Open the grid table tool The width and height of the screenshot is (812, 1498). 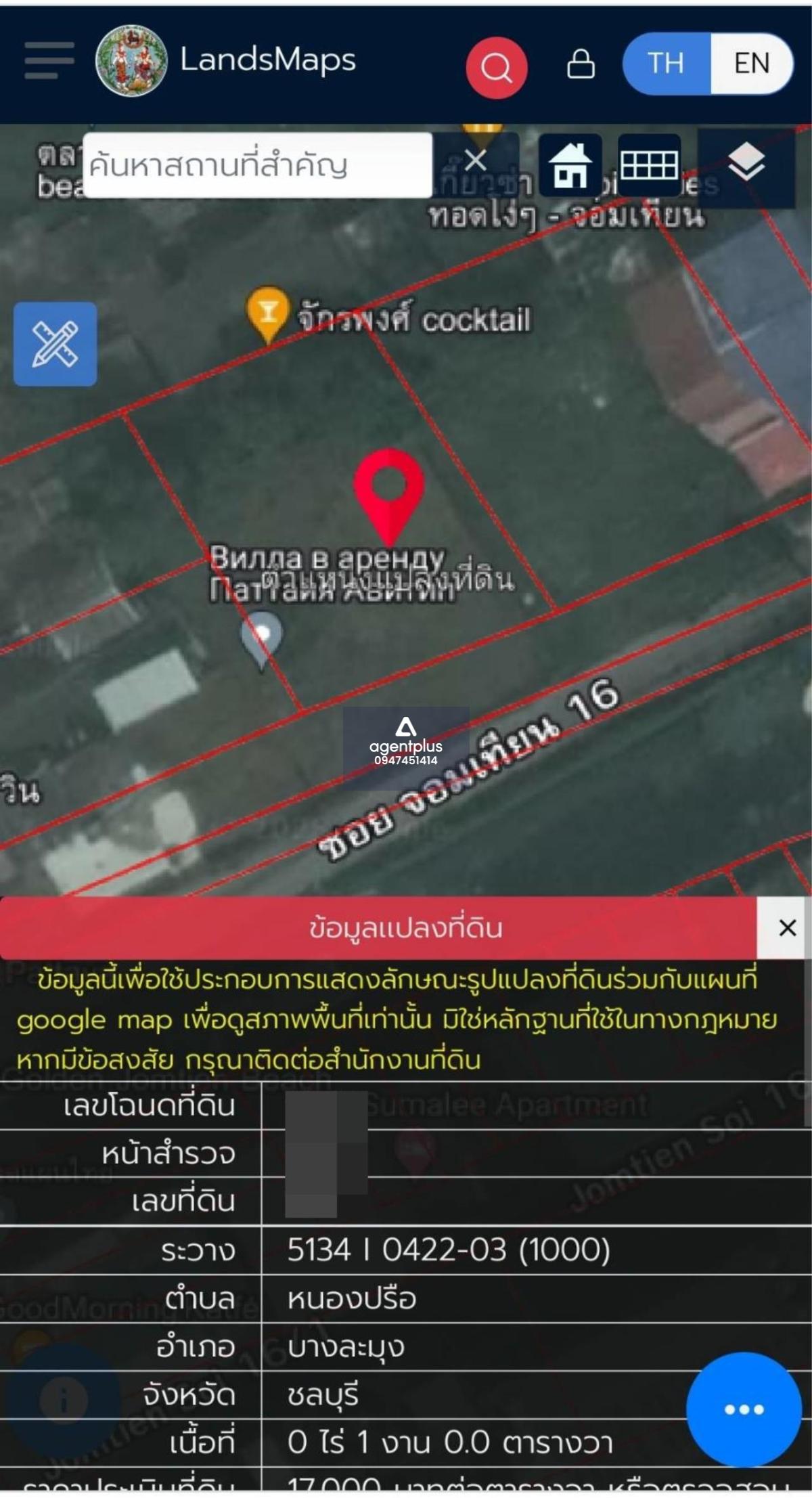point(649,165)
